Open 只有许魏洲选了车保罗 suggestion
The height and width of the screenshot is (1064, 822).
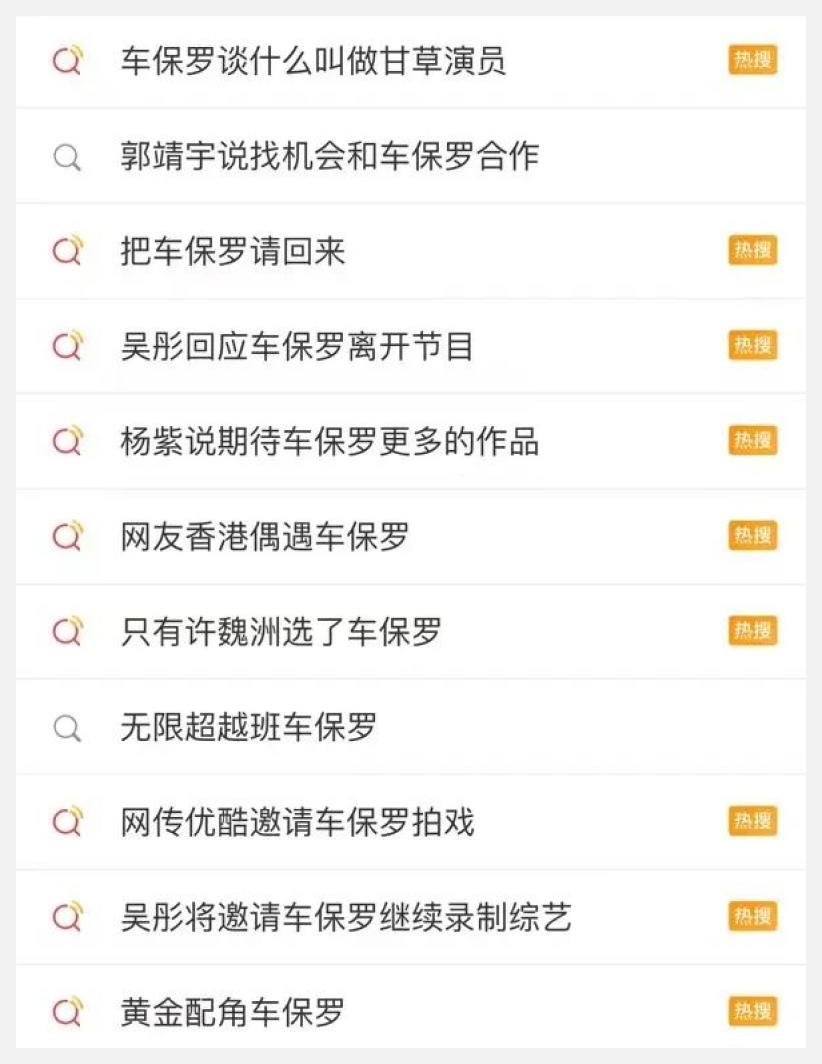pos(281,632)
